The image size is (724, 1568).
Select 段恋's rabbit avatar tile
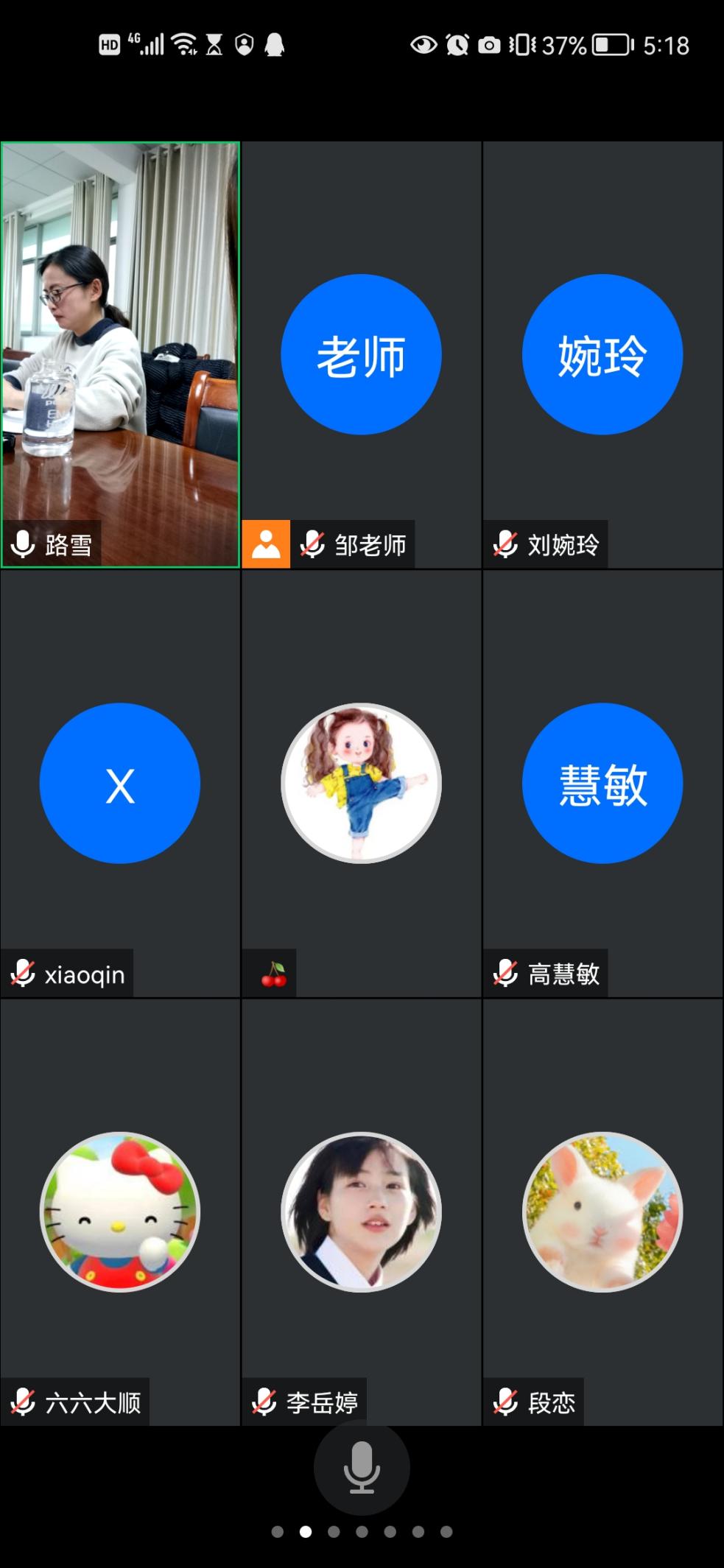[x=602, y=1212]
